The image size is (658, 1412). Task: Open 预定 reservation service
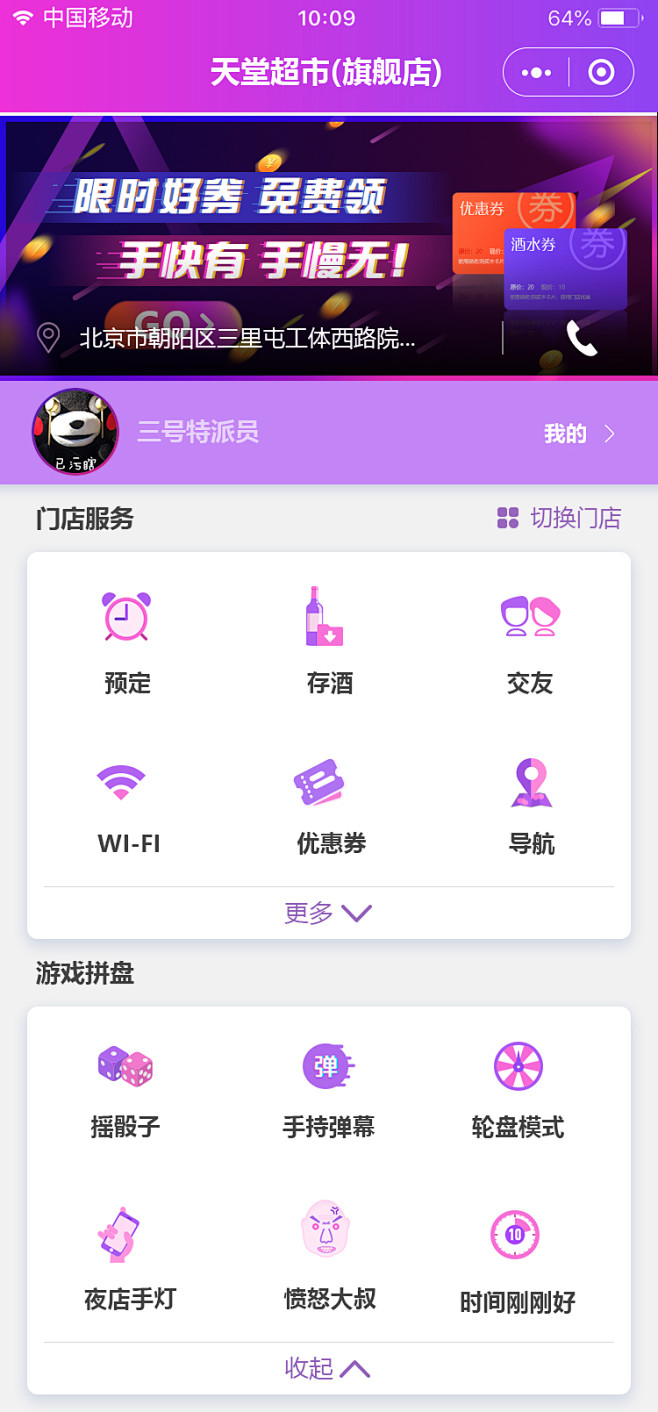pyautogui.click(x=127, y=640)
